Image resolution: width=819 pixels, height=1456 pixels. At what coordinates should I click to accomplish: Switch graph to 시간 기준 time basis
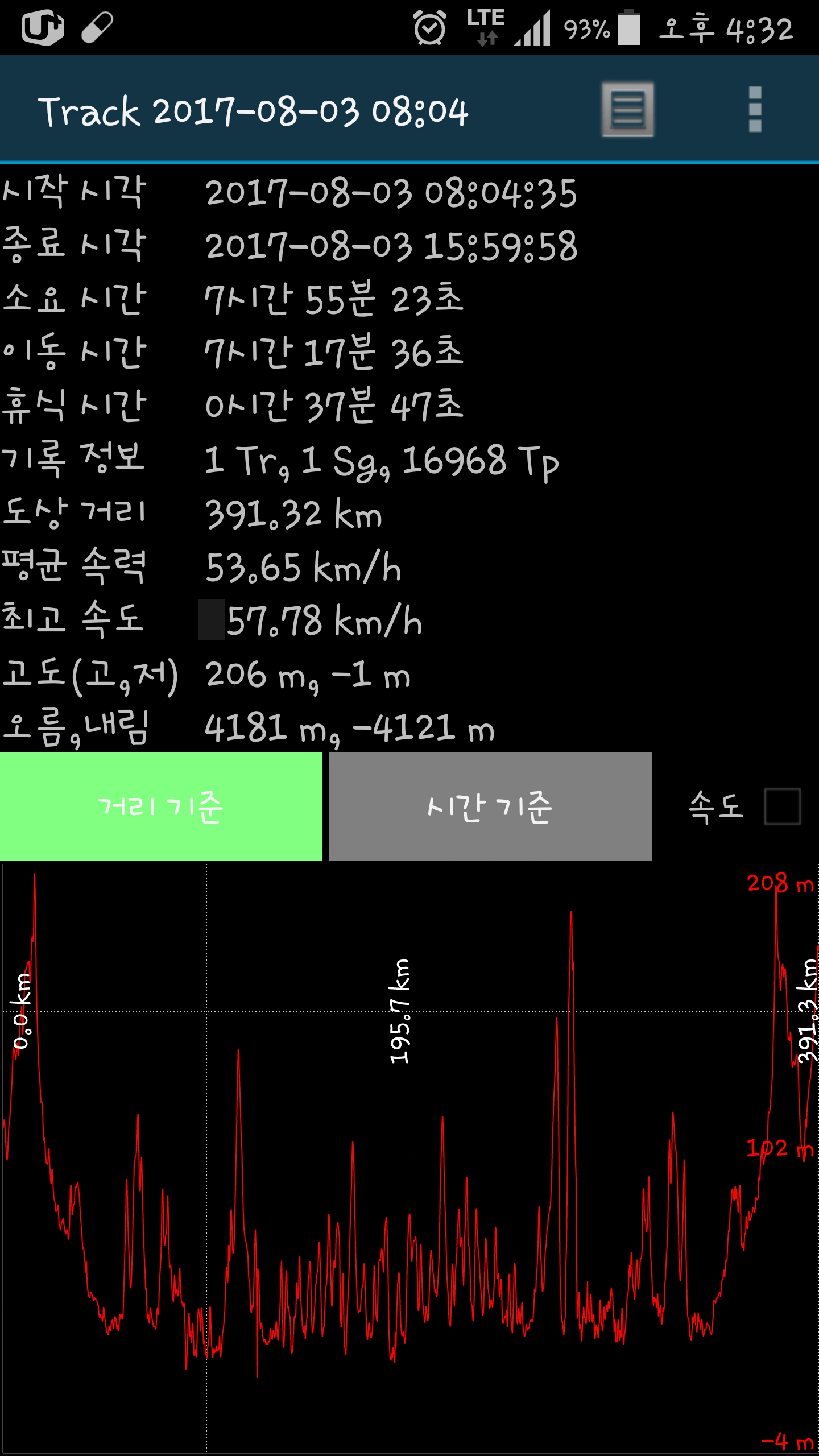click(490, 806)
